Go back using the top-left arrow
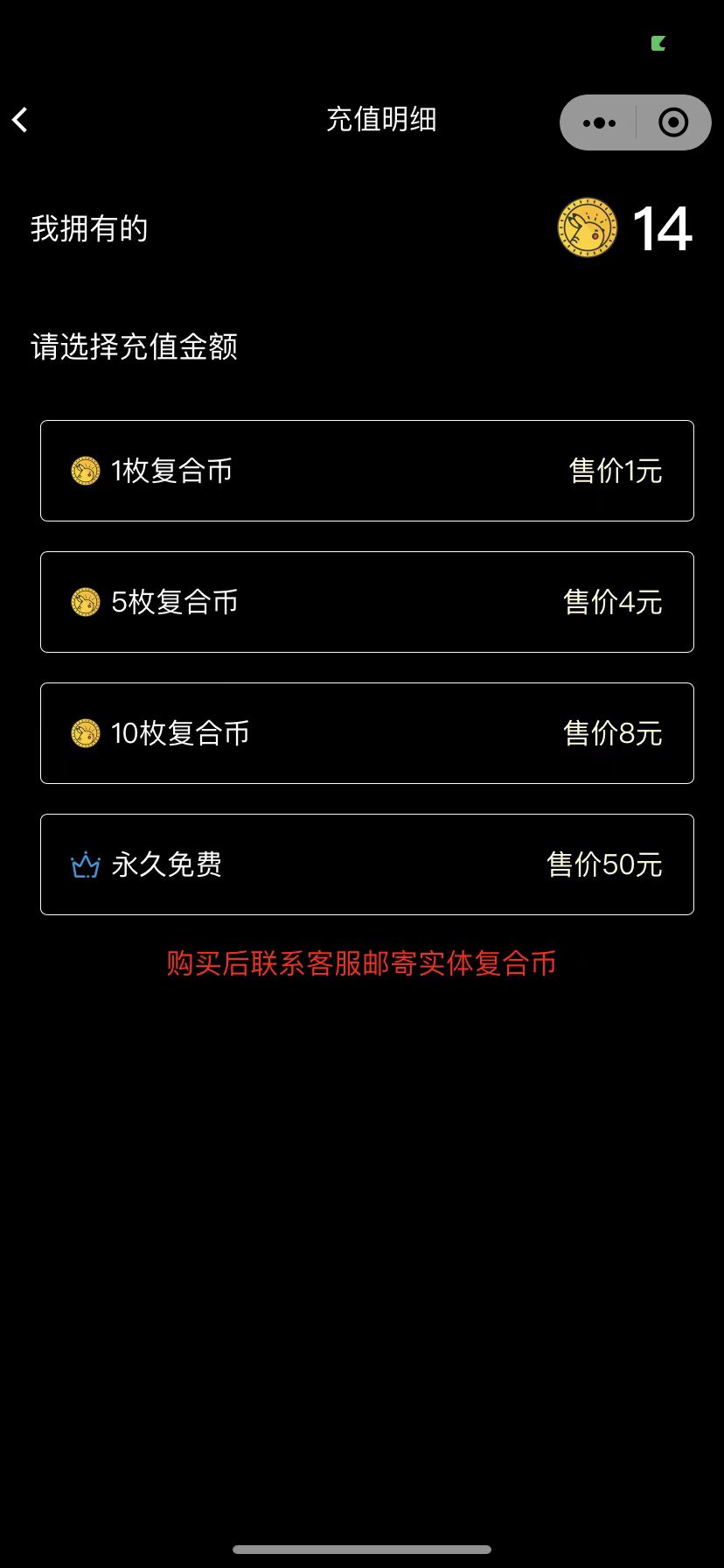 20,120
